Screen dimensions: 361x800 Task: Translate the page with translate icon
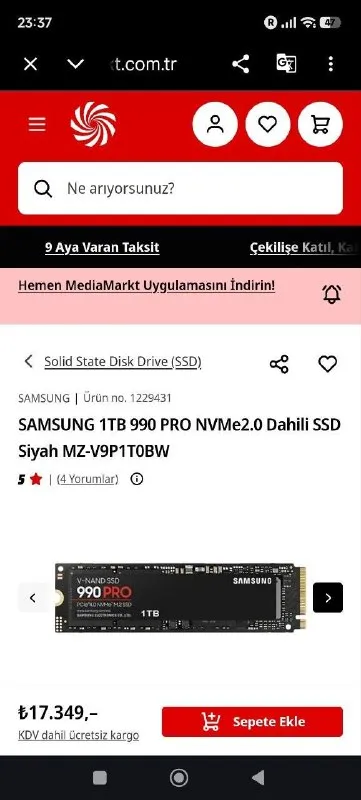click(286, 64)
